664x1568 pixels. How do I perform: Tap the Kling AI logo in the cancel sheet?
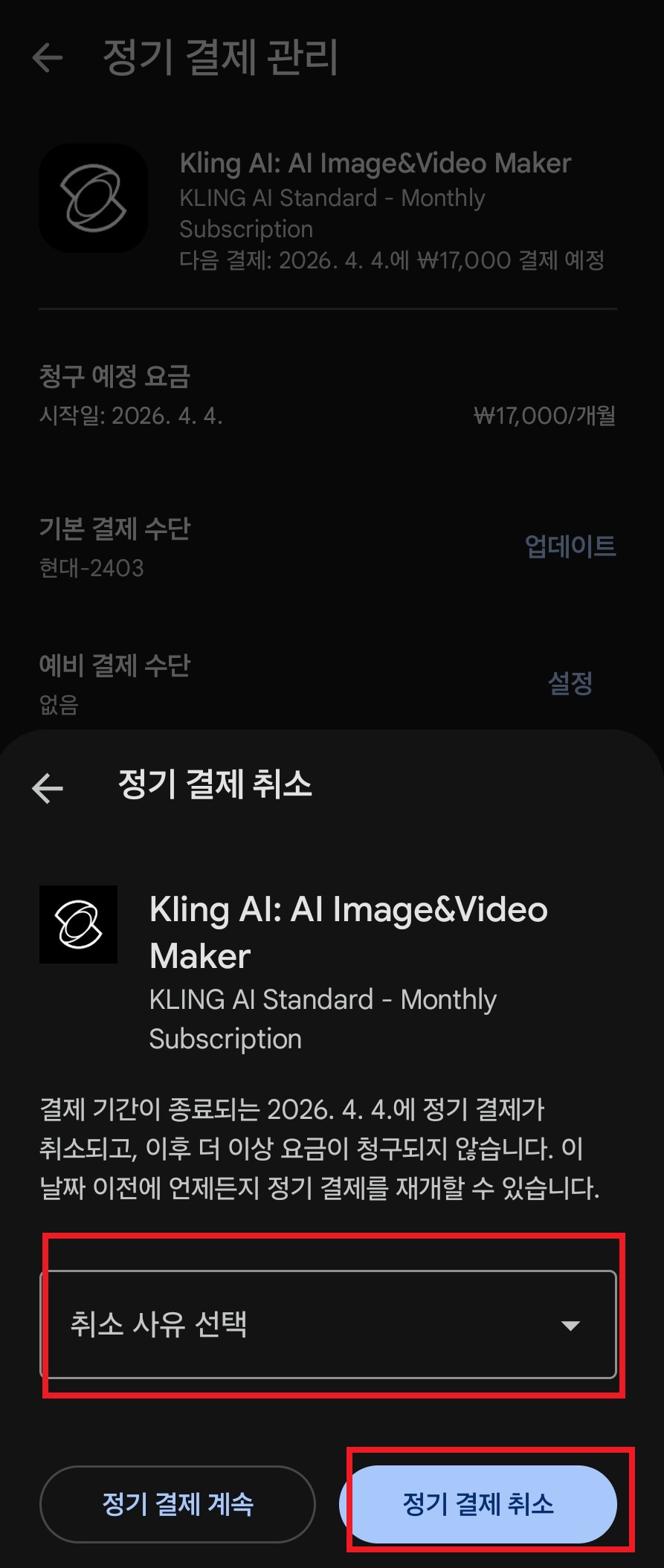77,924
